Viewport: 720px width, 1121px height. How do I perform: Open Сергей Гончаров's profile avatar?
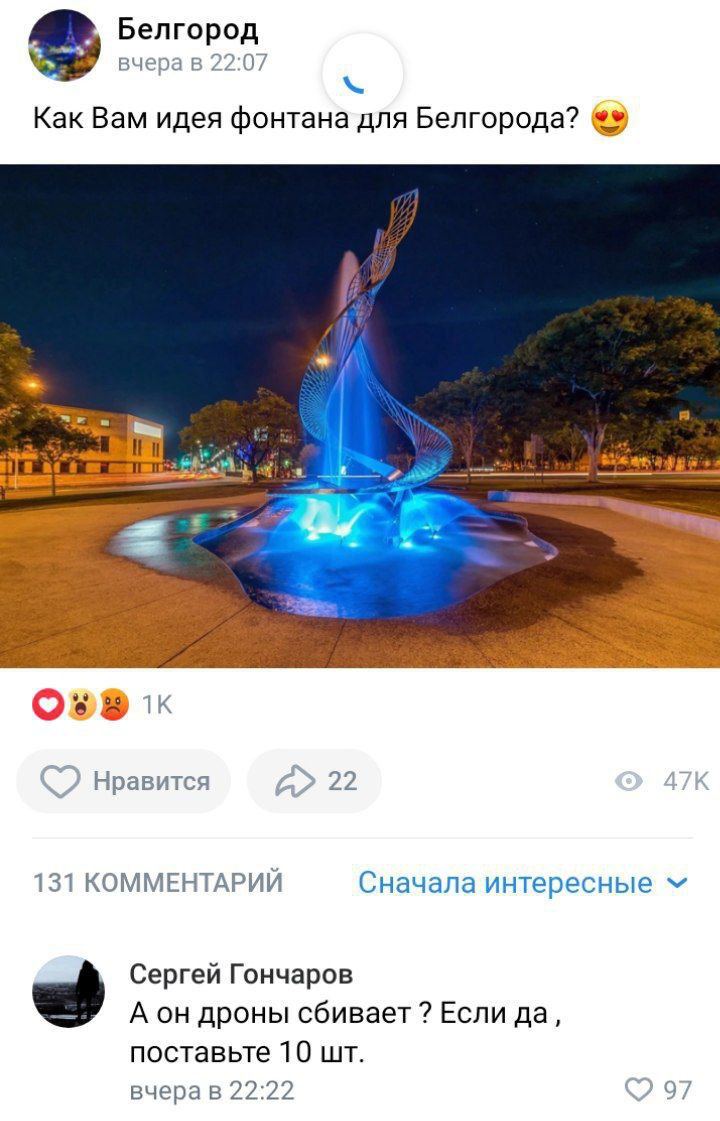[x=68, y=991]
